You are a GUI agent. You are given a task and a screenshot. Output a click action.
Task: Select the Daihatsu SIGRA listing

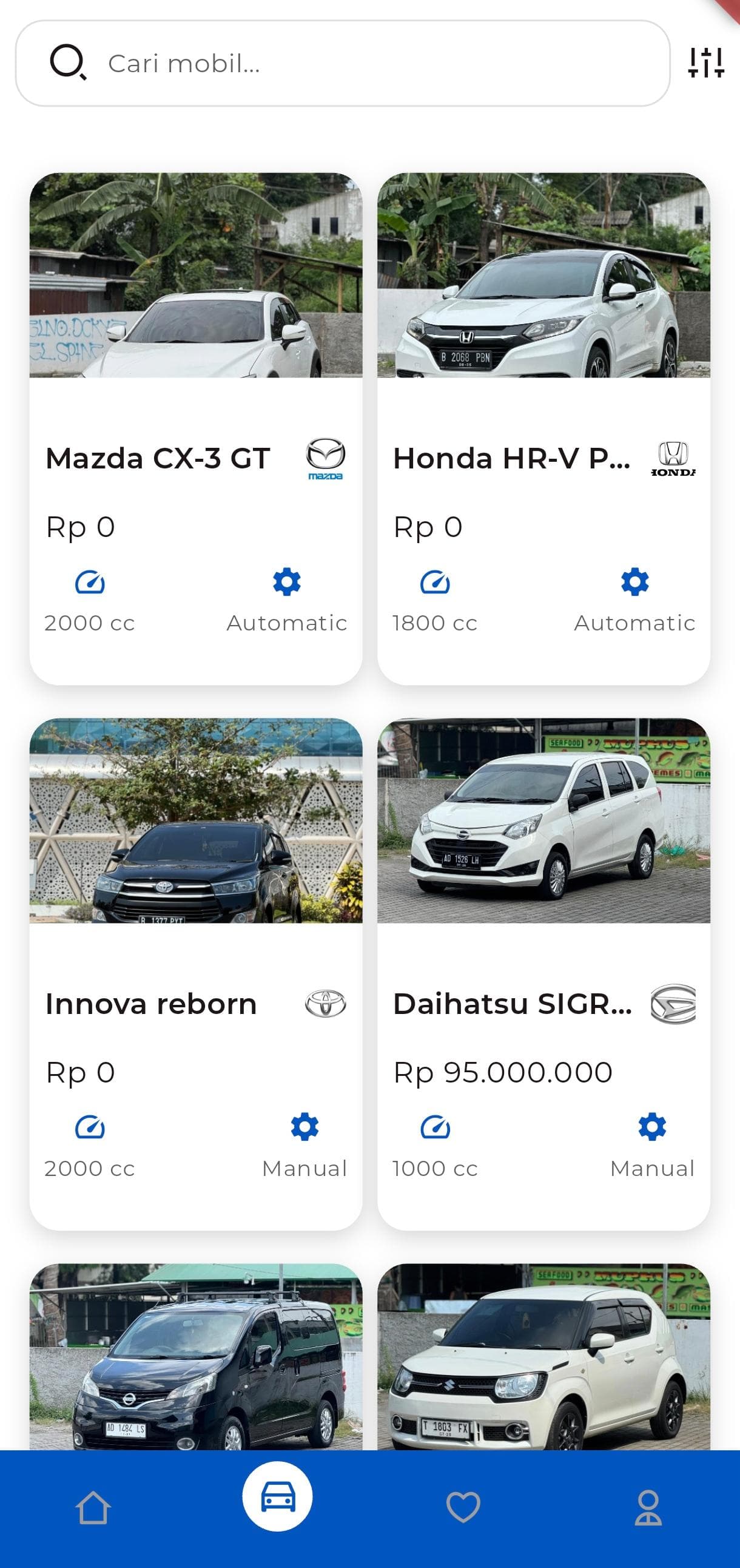[x=543, y=974]
